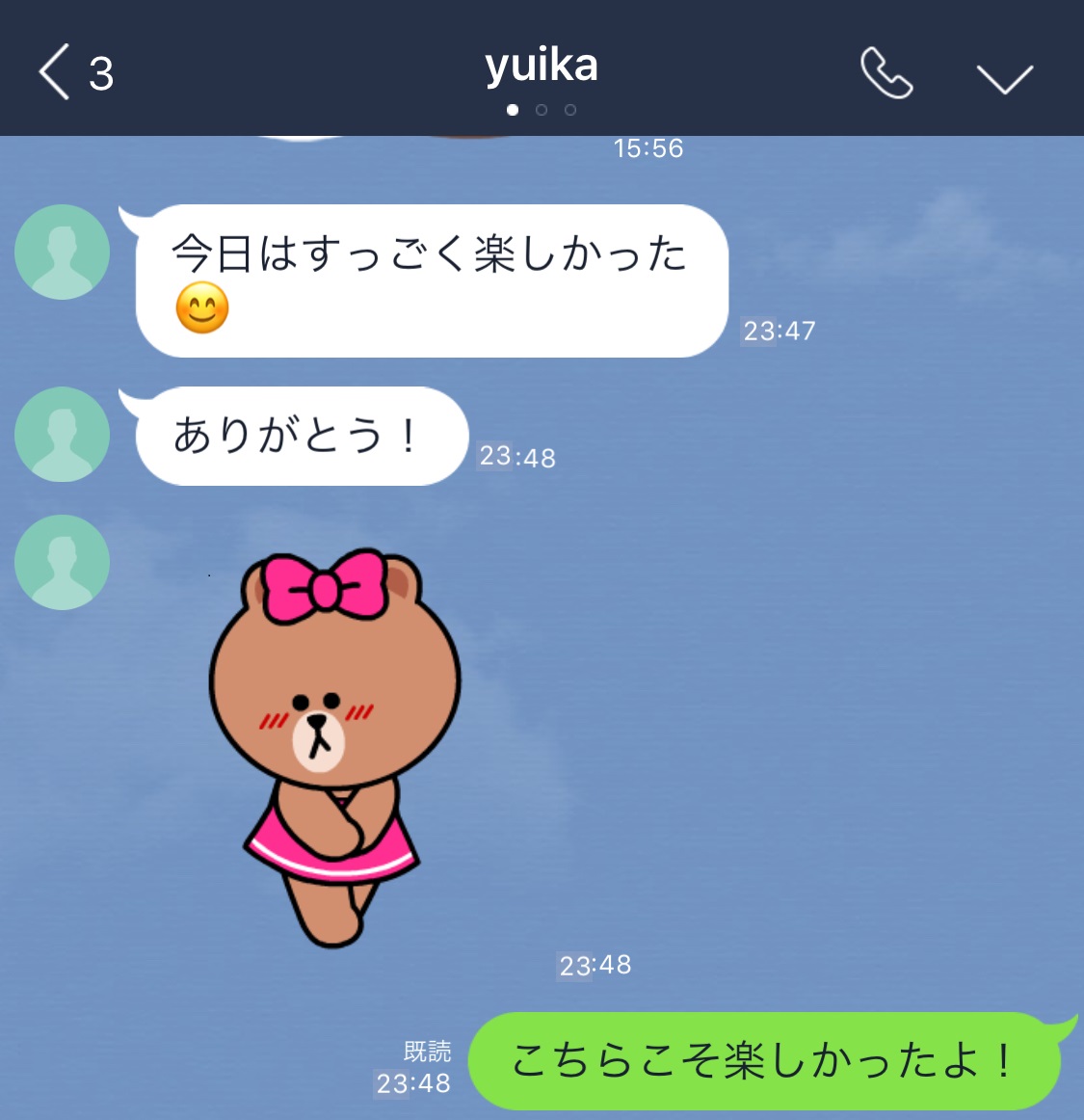Open yuika's avatar beside the bear sticker
Screen dimensions: 1084x1120
click(62, 562)
